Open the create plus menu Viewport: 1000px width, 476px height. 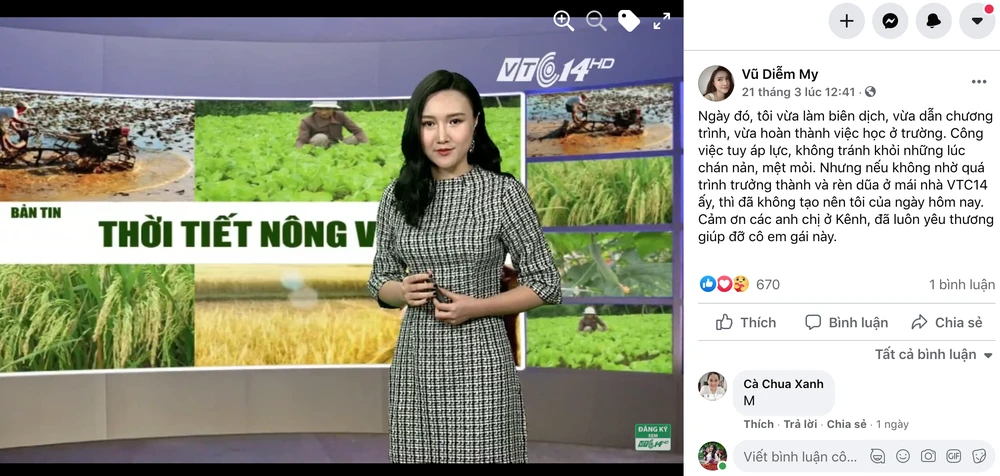846,20
